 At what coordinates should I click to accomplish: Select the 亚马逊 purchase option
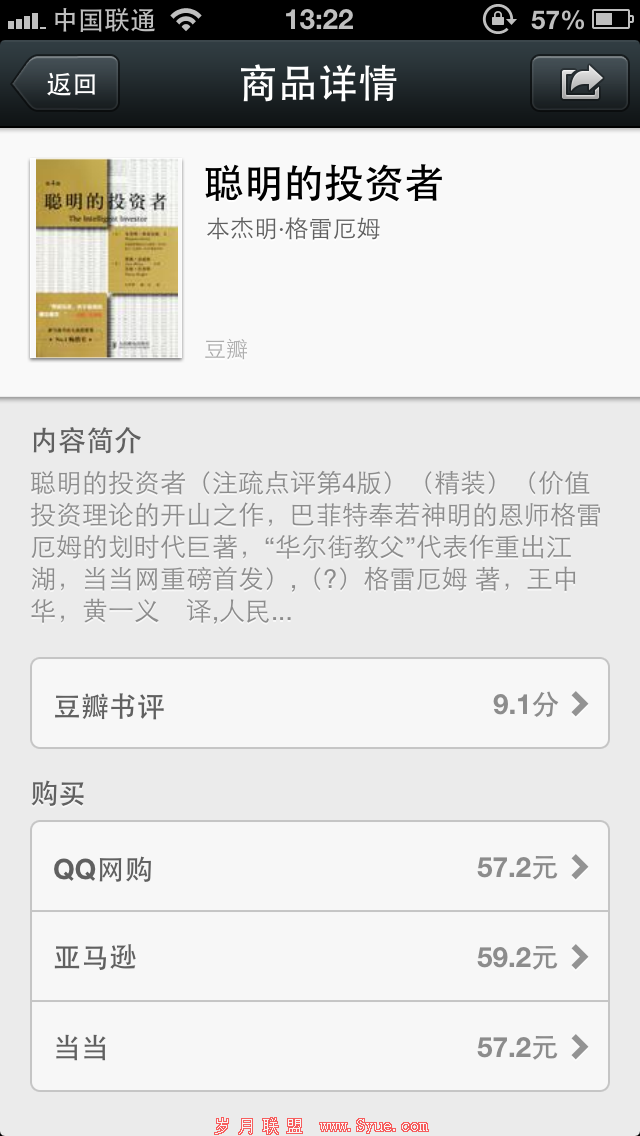point(320,957)
